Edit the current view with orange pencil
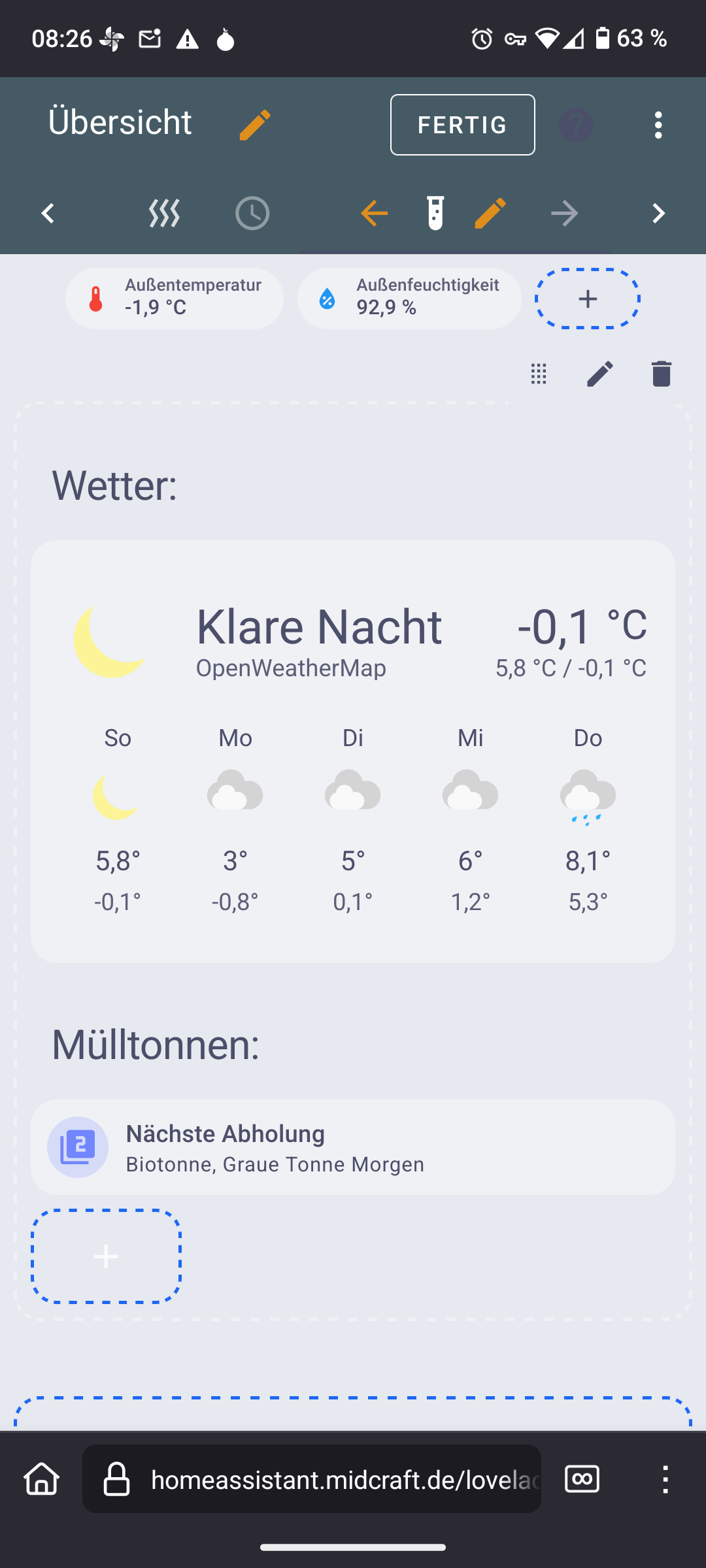Image resolution: width=706 pixels, height=1568 pixels. (x=490, y=214)
